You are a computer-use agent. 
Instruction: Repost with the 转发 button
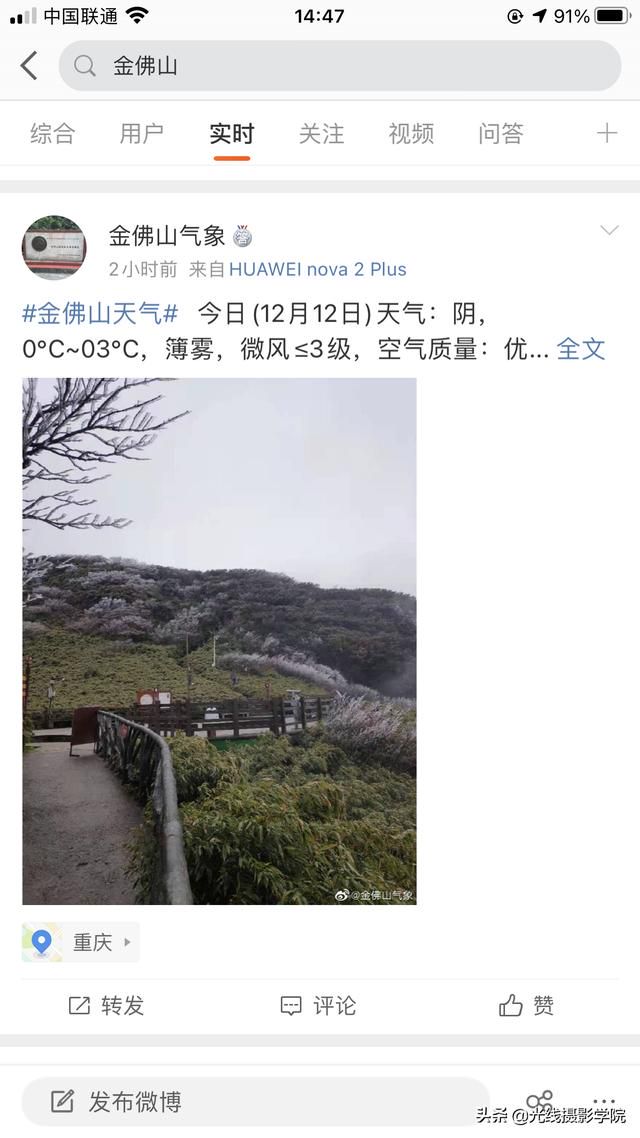coord(107,1005)
